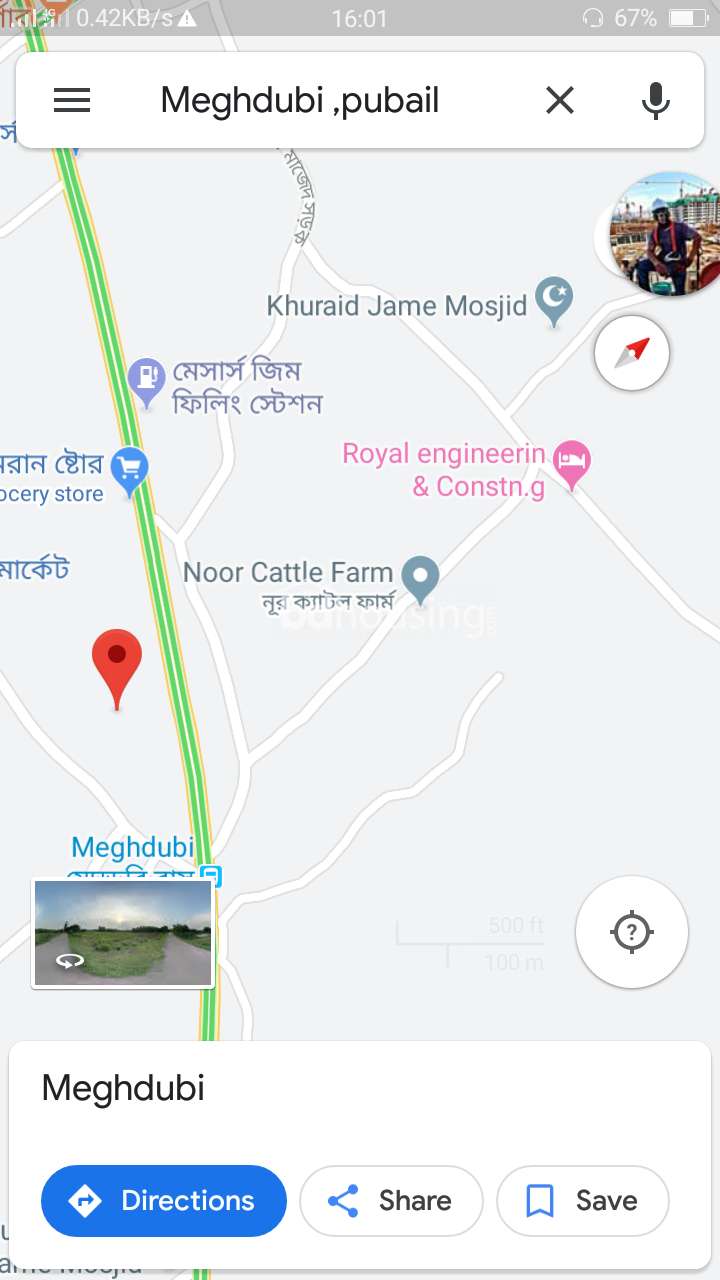
Task: Edit the Meghdubi ,pubail search text
Action: click(x=300, y=100)
